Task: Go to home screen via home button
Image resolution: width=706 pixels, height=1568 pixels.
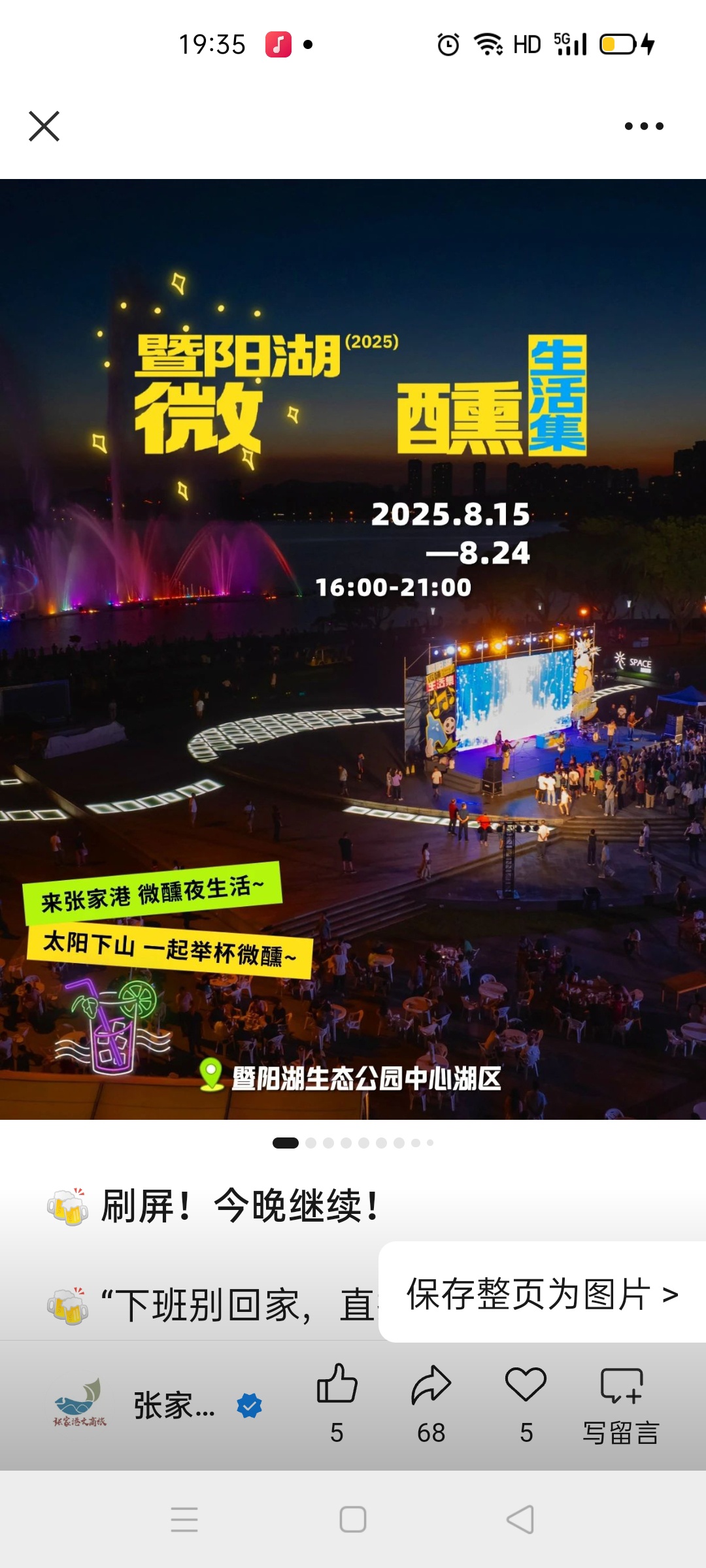Action: coord(353,1520)
